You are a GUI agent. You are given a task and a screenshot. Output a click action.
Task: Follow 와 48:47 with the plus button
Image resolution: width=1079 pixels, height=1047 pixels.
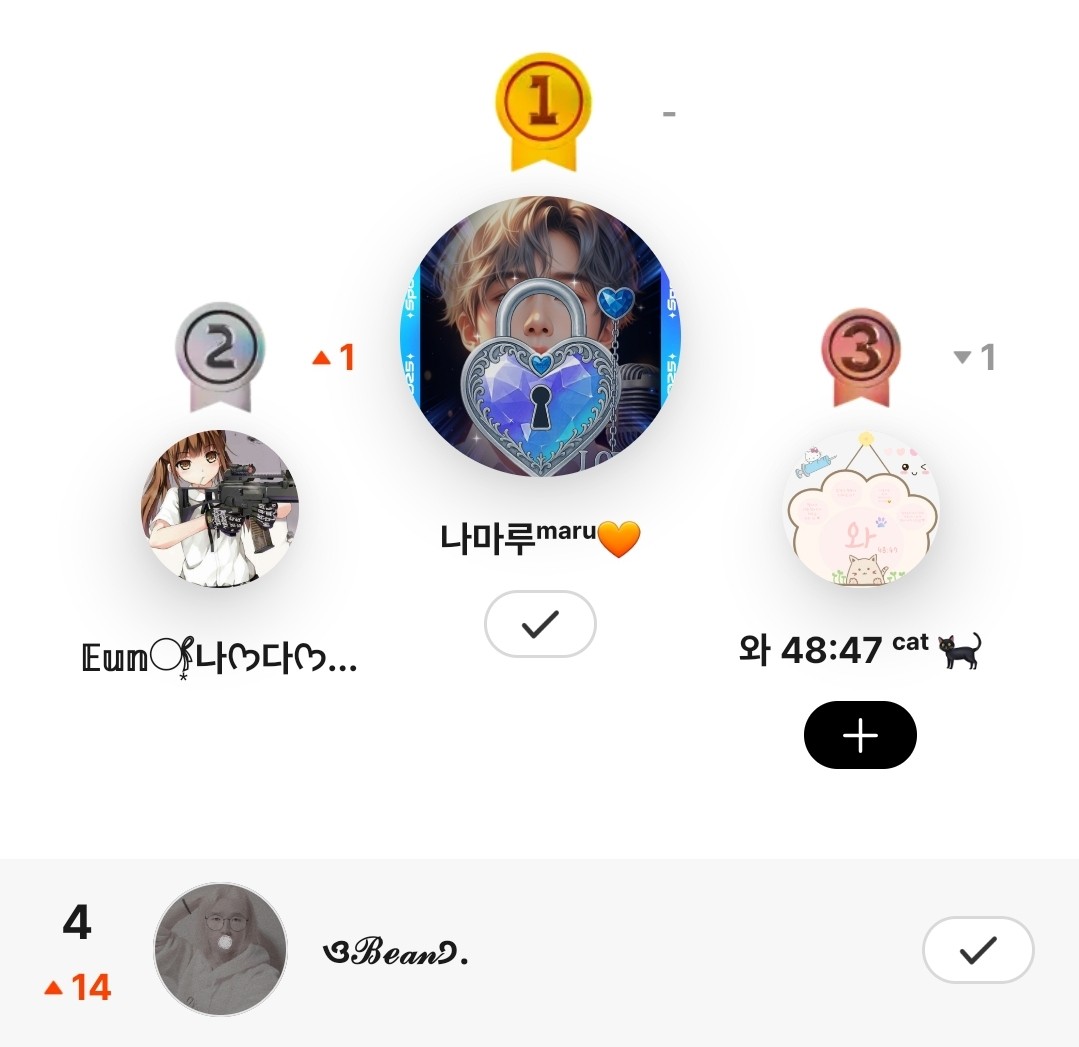pyautogui.click(x=860, y=735)
